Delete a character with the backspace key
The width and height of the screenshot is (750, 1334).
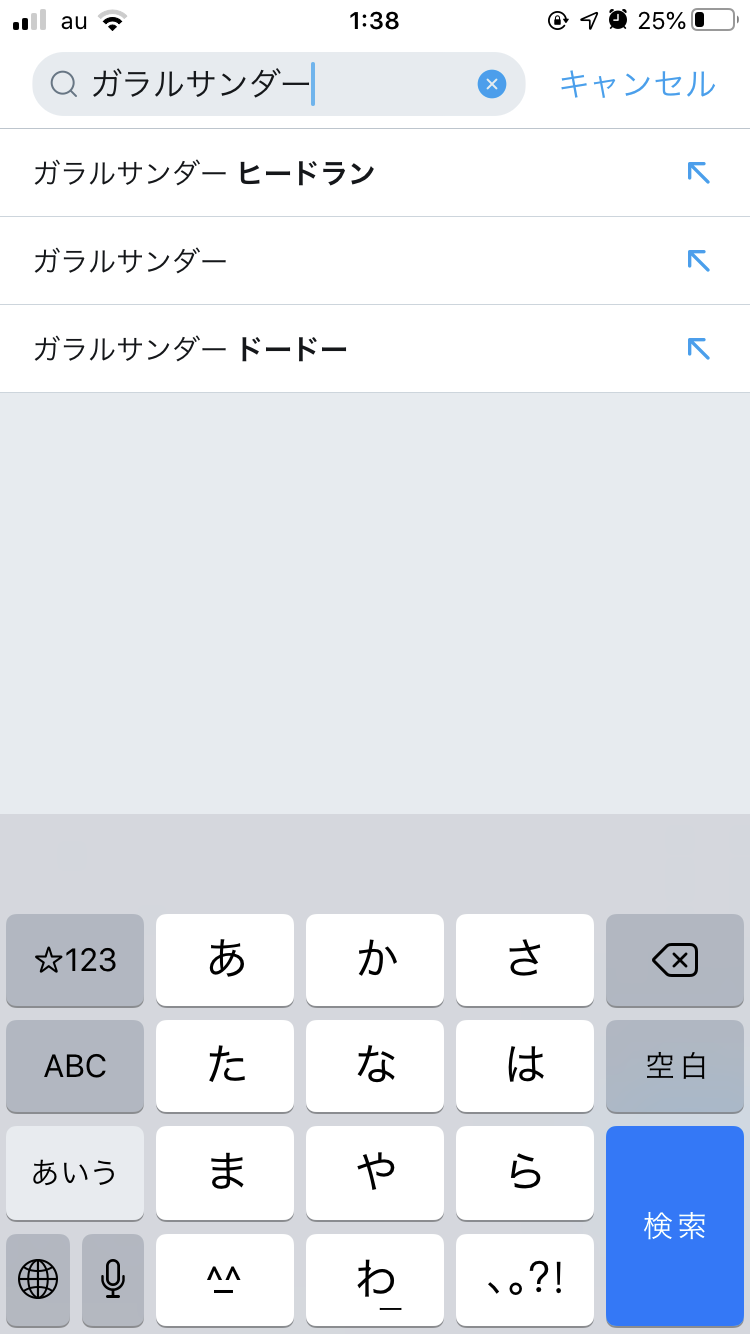pyautogui.click(x=675, y=961)
